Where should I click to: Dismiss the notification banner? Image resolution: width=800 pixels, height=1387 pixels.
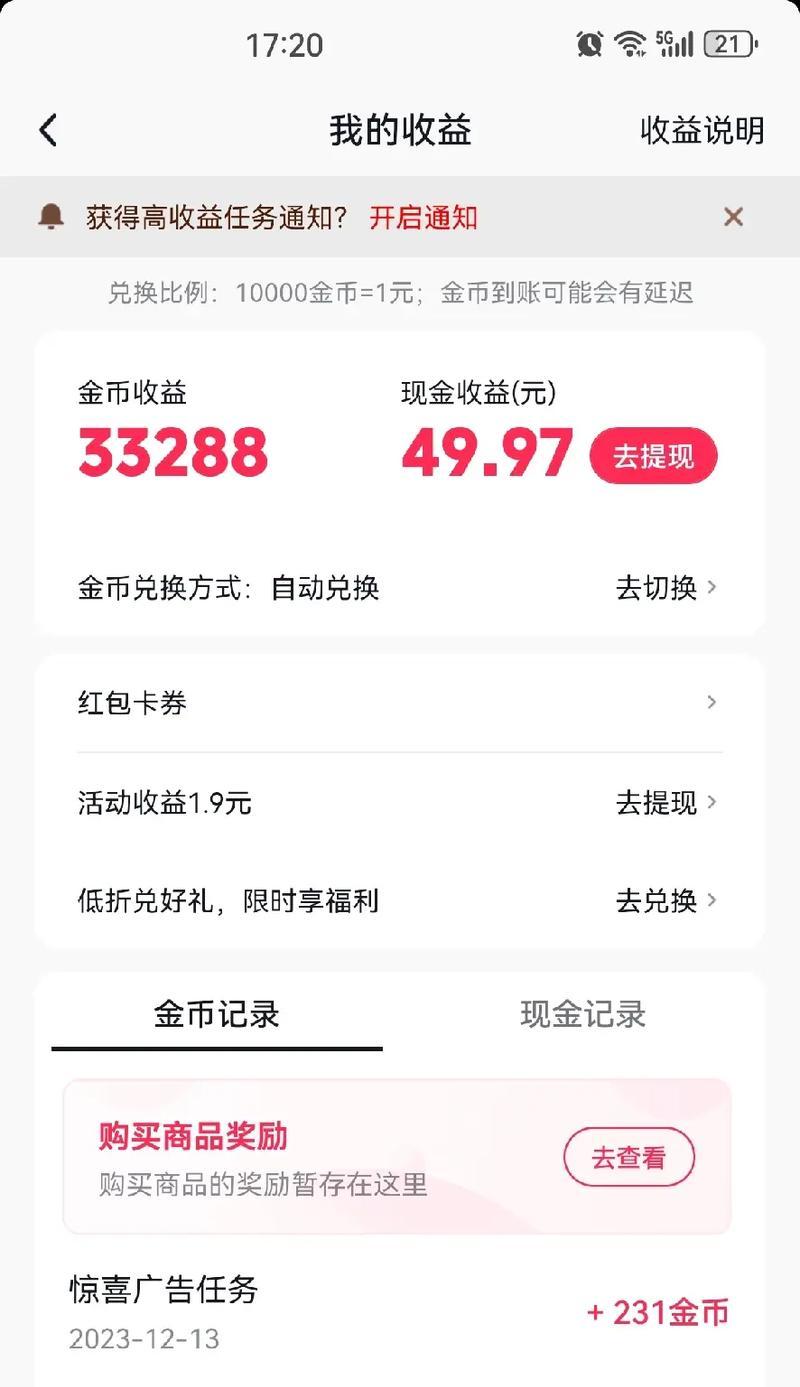(733, 217)
